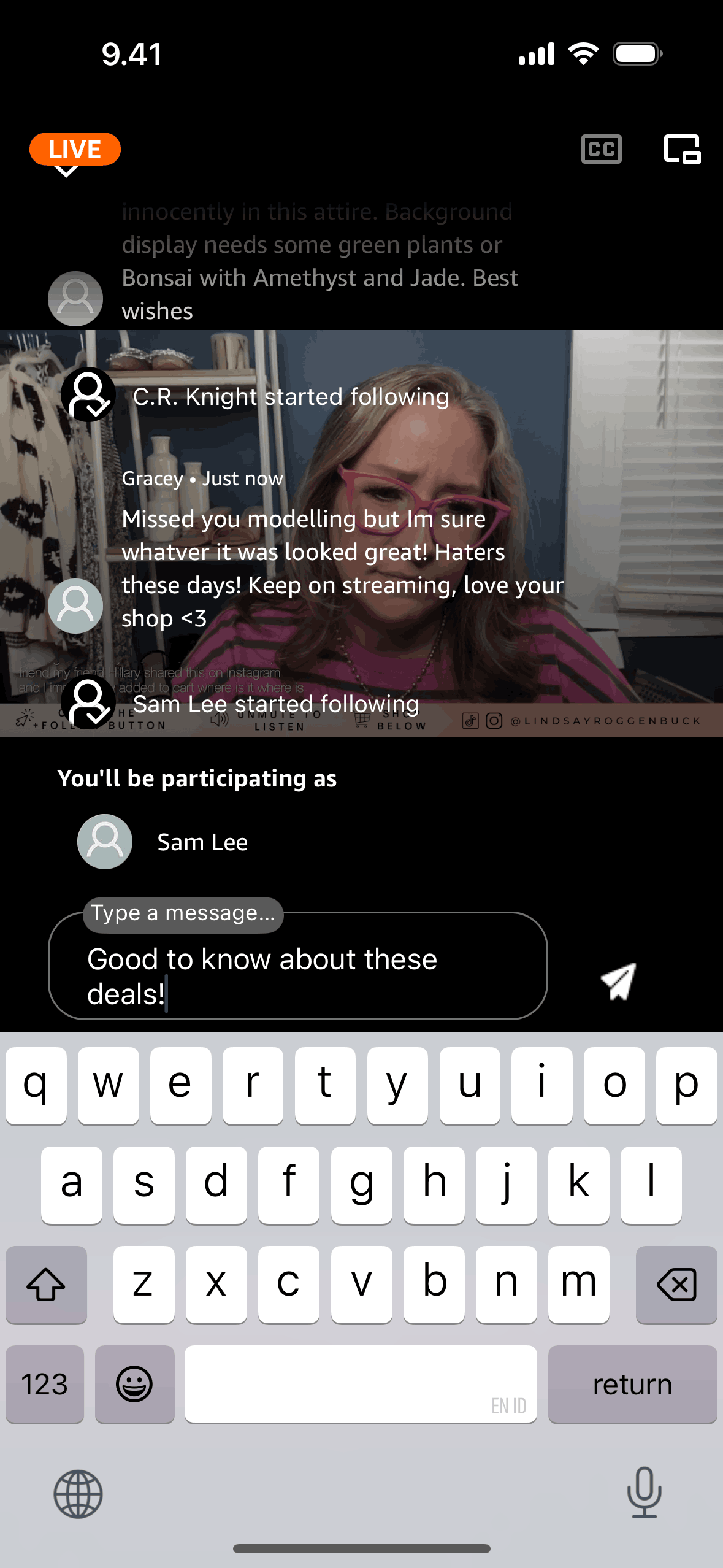The image size is (723, 1568).
Task: Switch to the 123 numeric keyboard
Action: click(x=45, y=1384)
